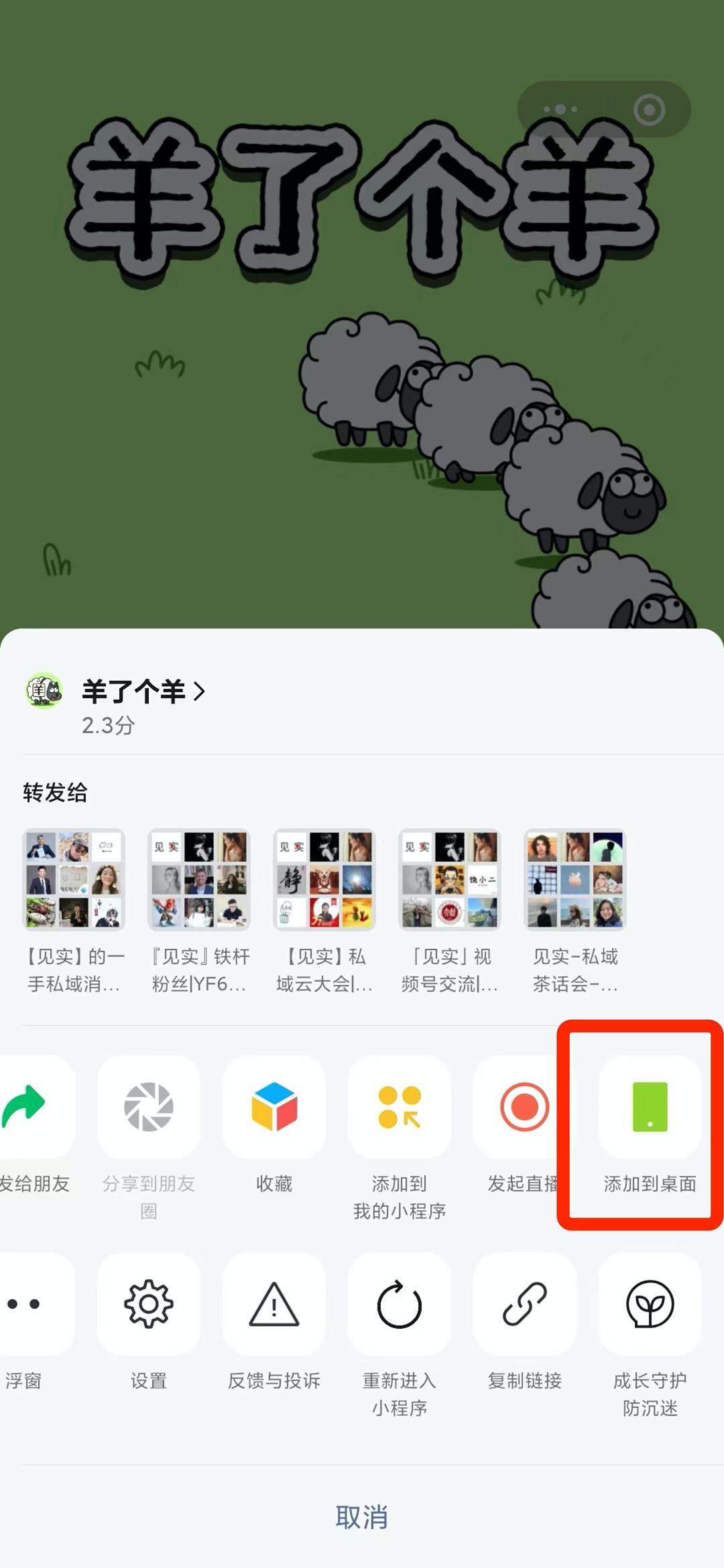
Task: Forward to 见实-私域茶话会 group
Action: [575, 880]
